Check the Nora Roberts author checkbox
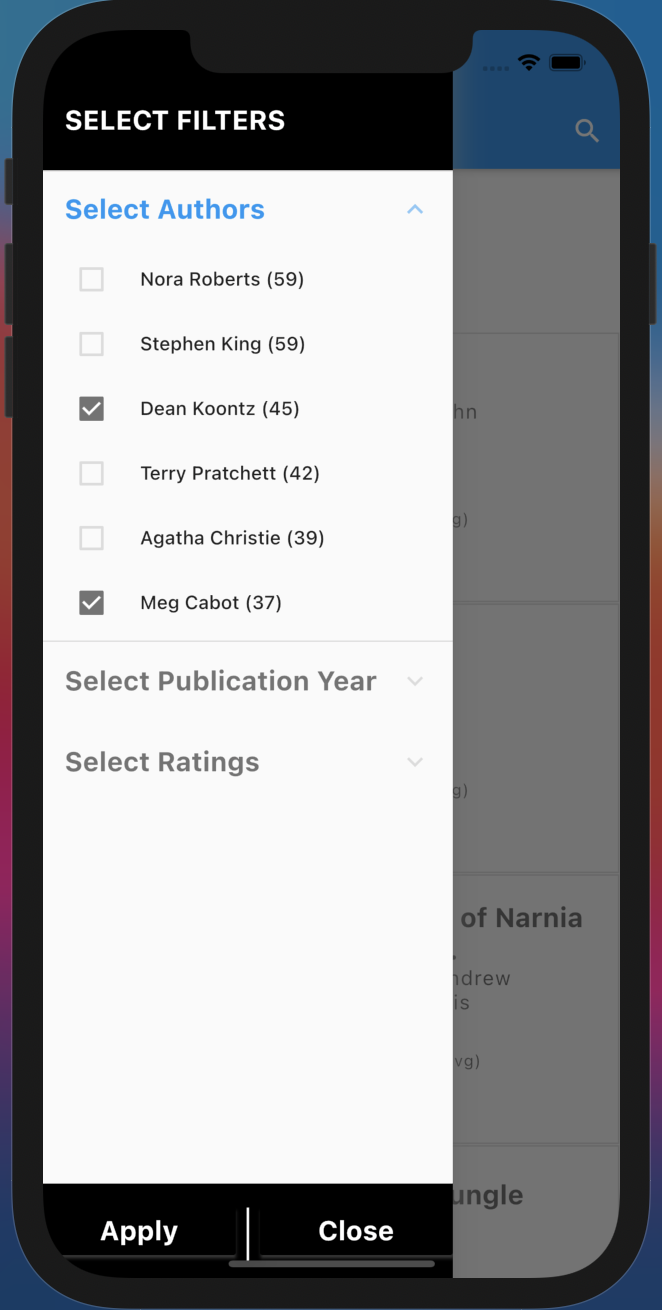Viewport: 662px width, 1310px height. click(91, 279)
